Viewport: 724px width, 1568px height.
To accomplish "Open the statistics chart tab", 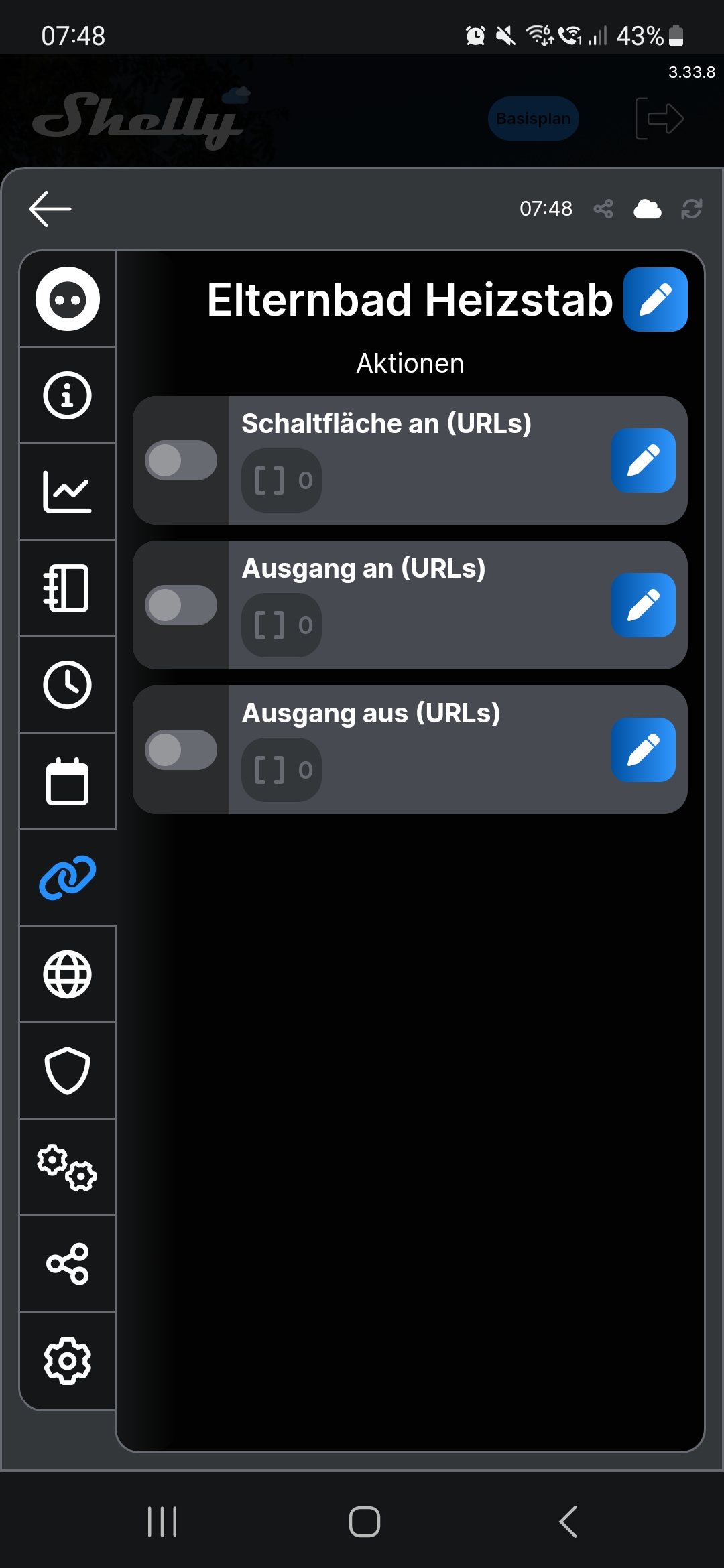I will pyautogui.click(x=68, y=492).
